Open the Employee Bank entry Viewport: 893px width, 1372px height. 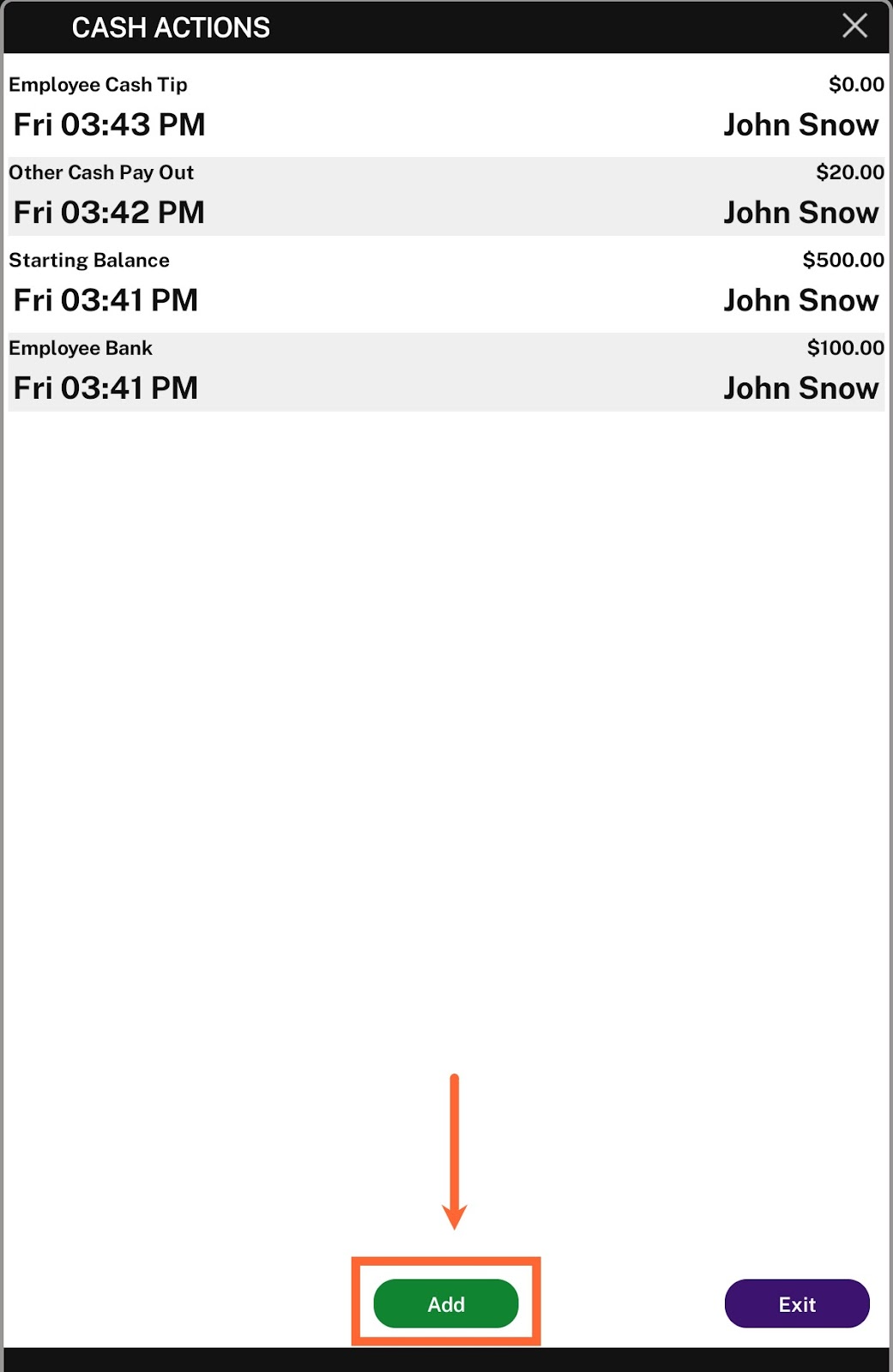446,371
